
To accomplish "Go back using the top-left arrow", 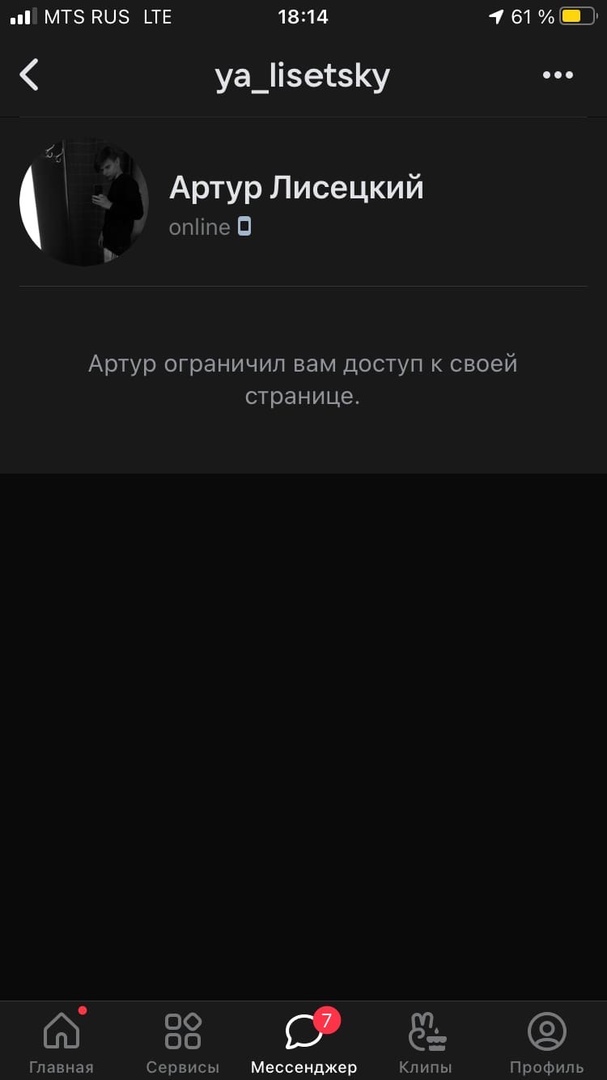I will pyautogui.click(x=30, y=75).
